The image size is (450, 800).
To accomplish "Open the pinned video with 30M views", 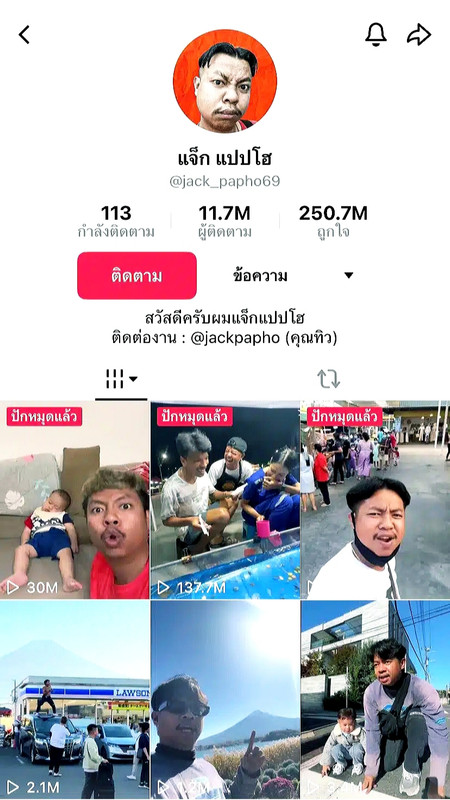I will tap(74, 500).
